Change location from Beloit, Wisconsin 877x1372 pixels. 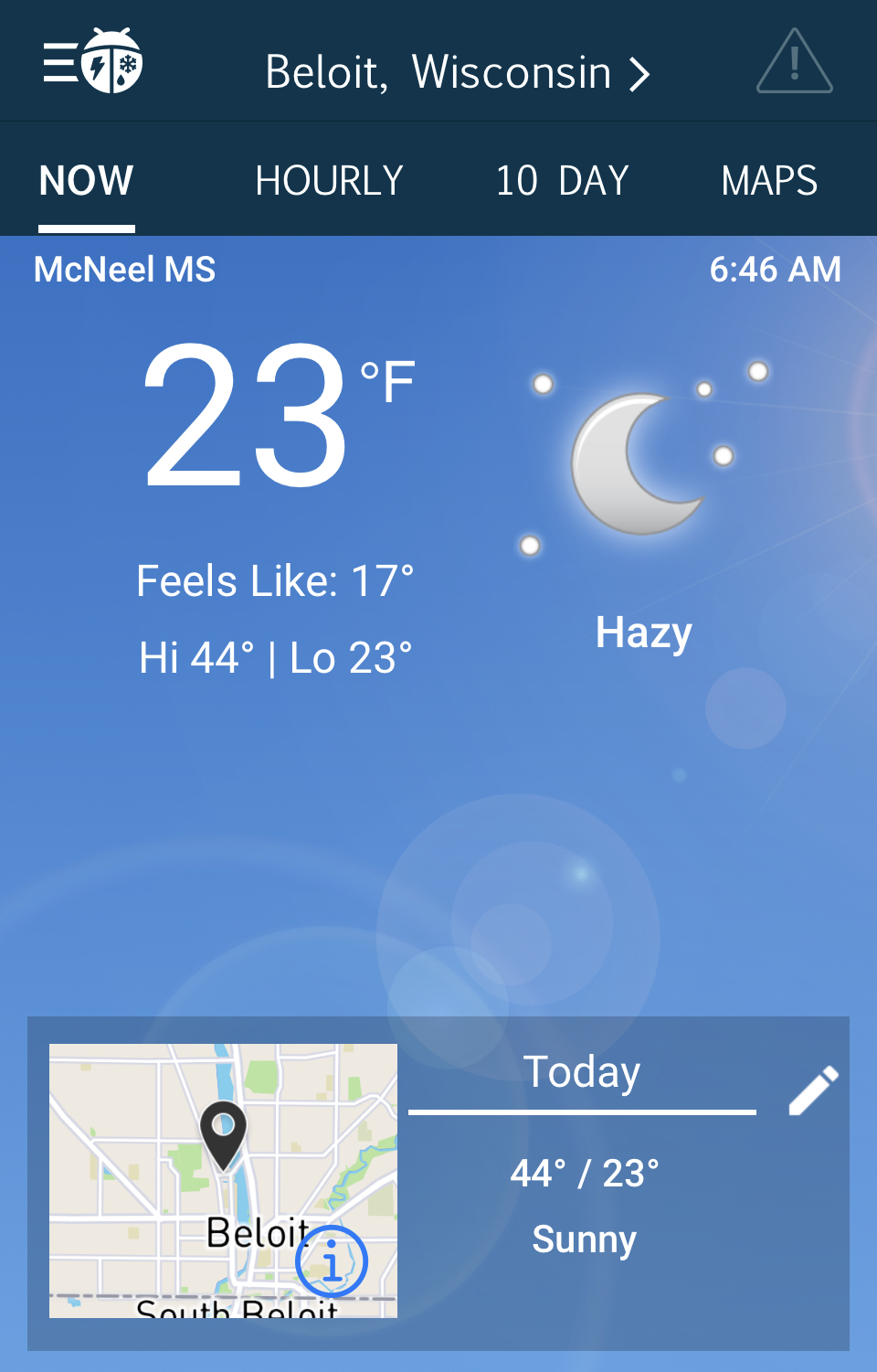point(457,72)
